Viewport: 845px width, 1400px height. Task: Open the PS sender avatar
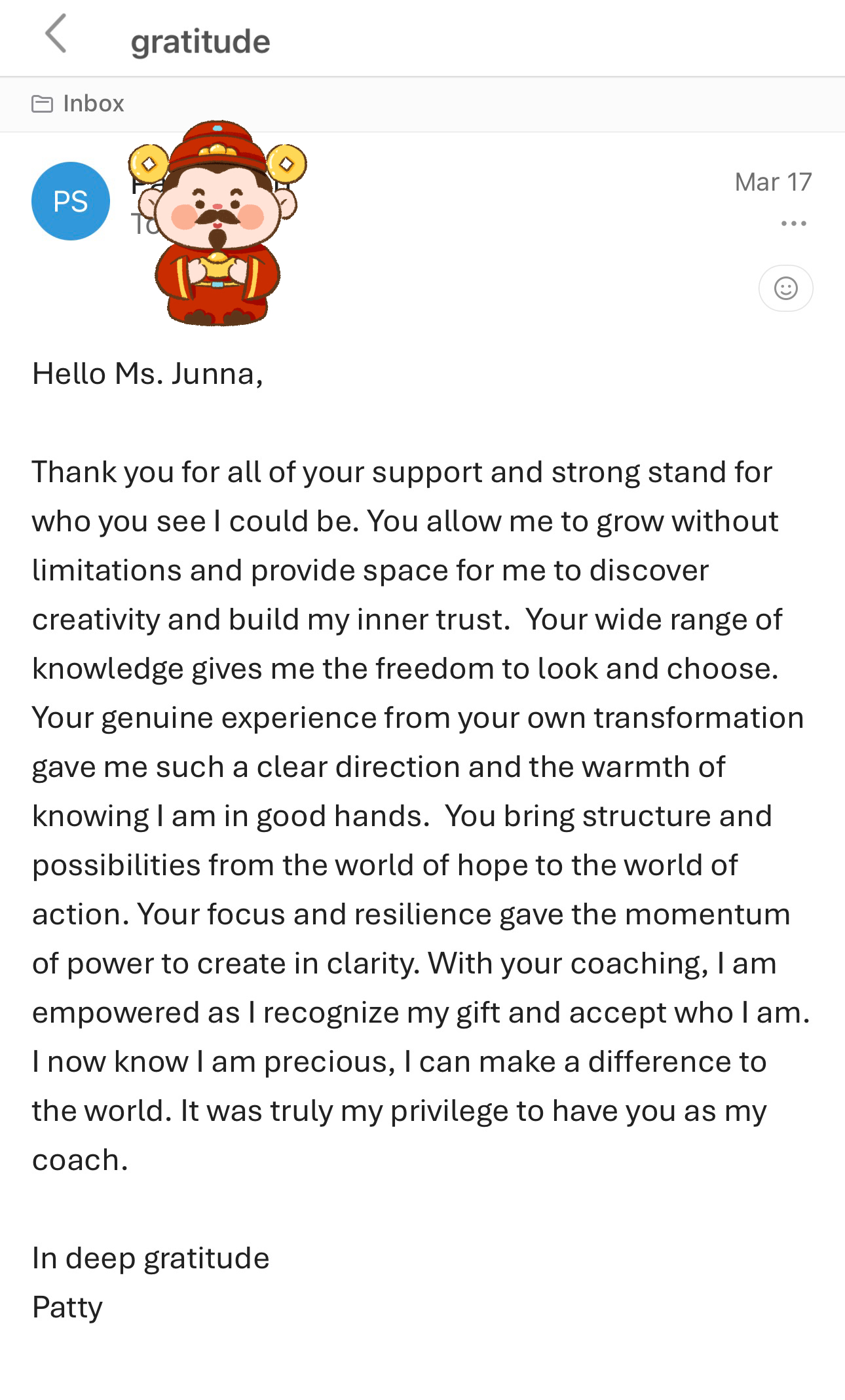coord(71,201)
